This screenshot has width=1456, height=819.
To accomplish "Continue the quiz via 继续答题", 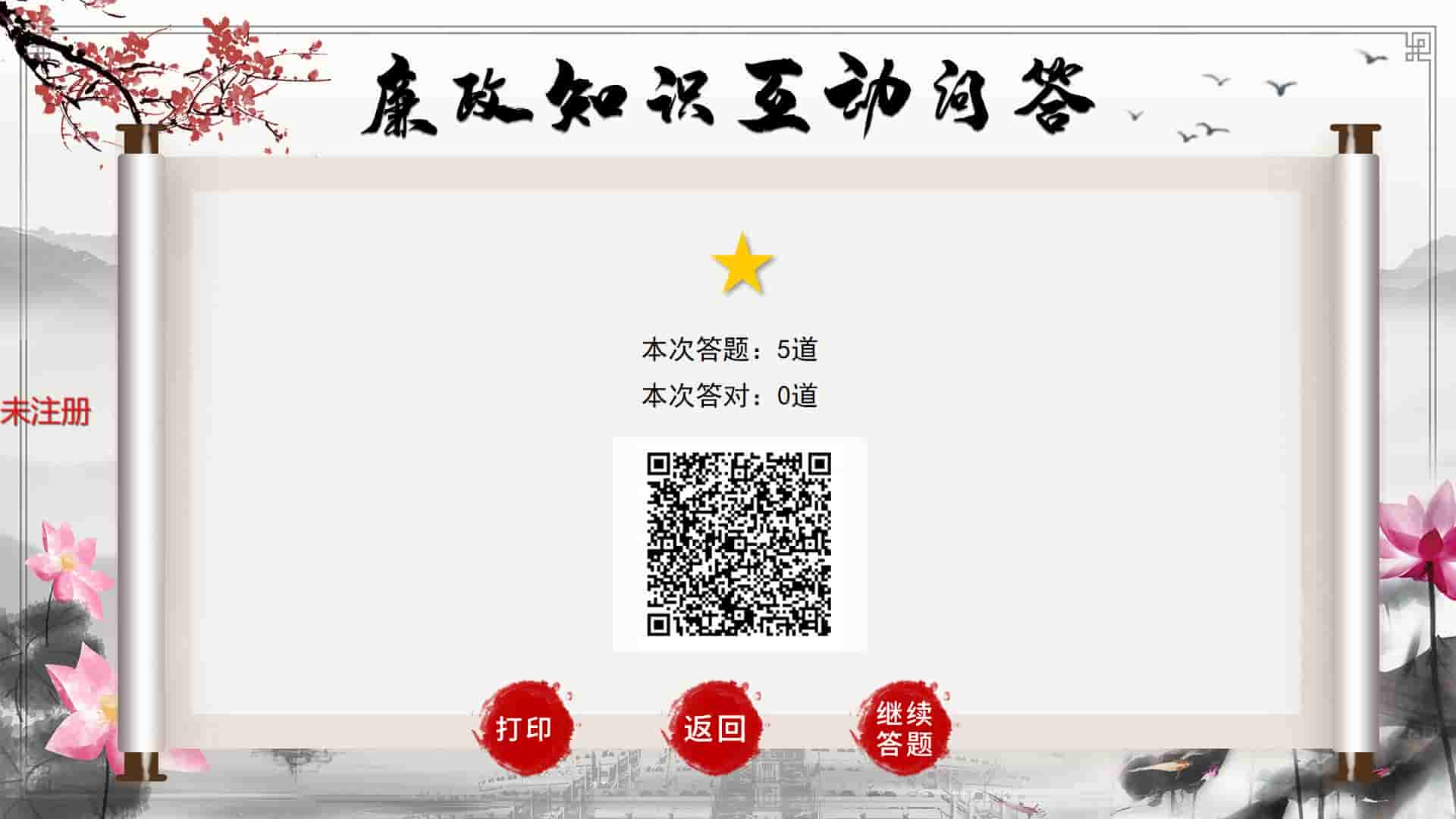I will 903,728.
